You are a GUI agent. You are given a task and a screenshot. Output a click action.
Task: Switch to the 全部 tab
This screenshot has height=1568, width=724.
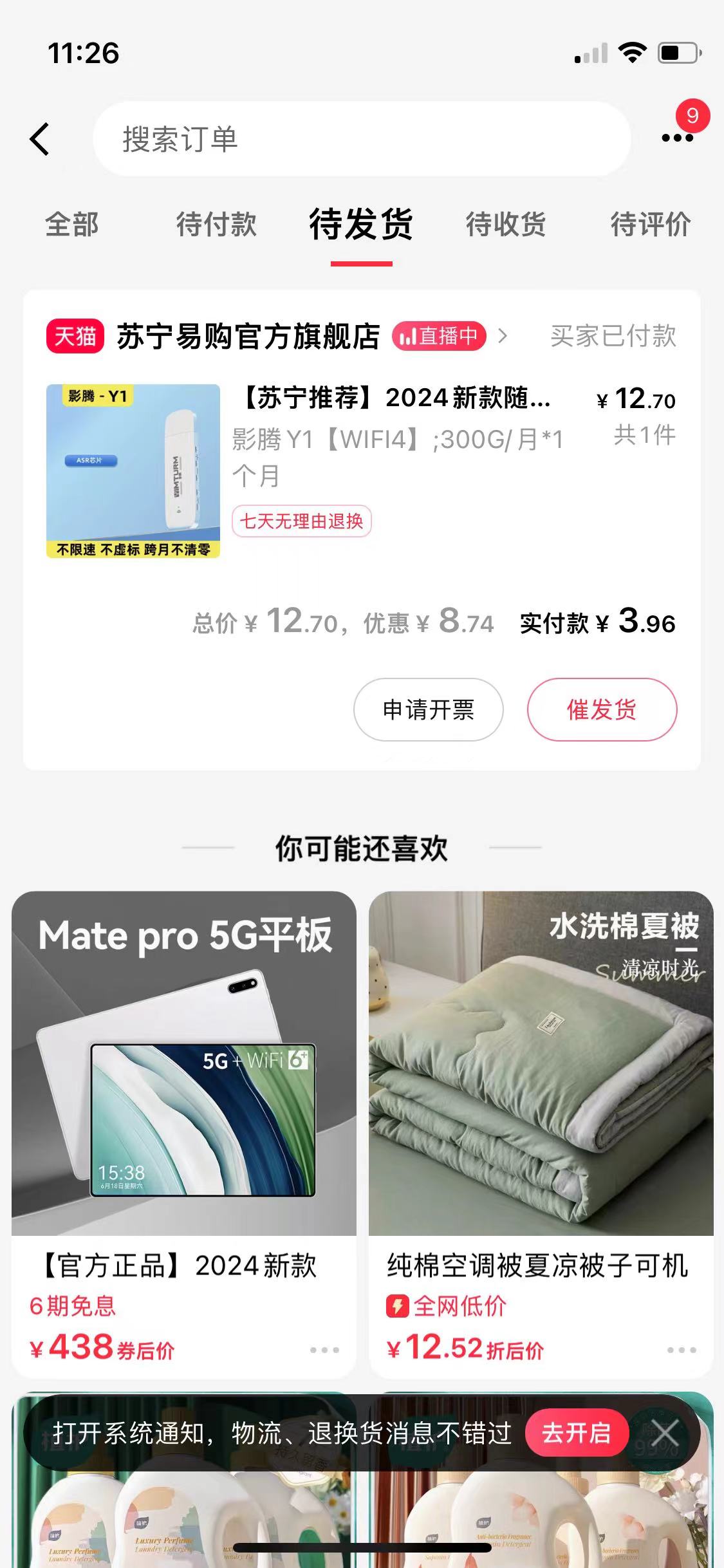(x=72, y=225)
